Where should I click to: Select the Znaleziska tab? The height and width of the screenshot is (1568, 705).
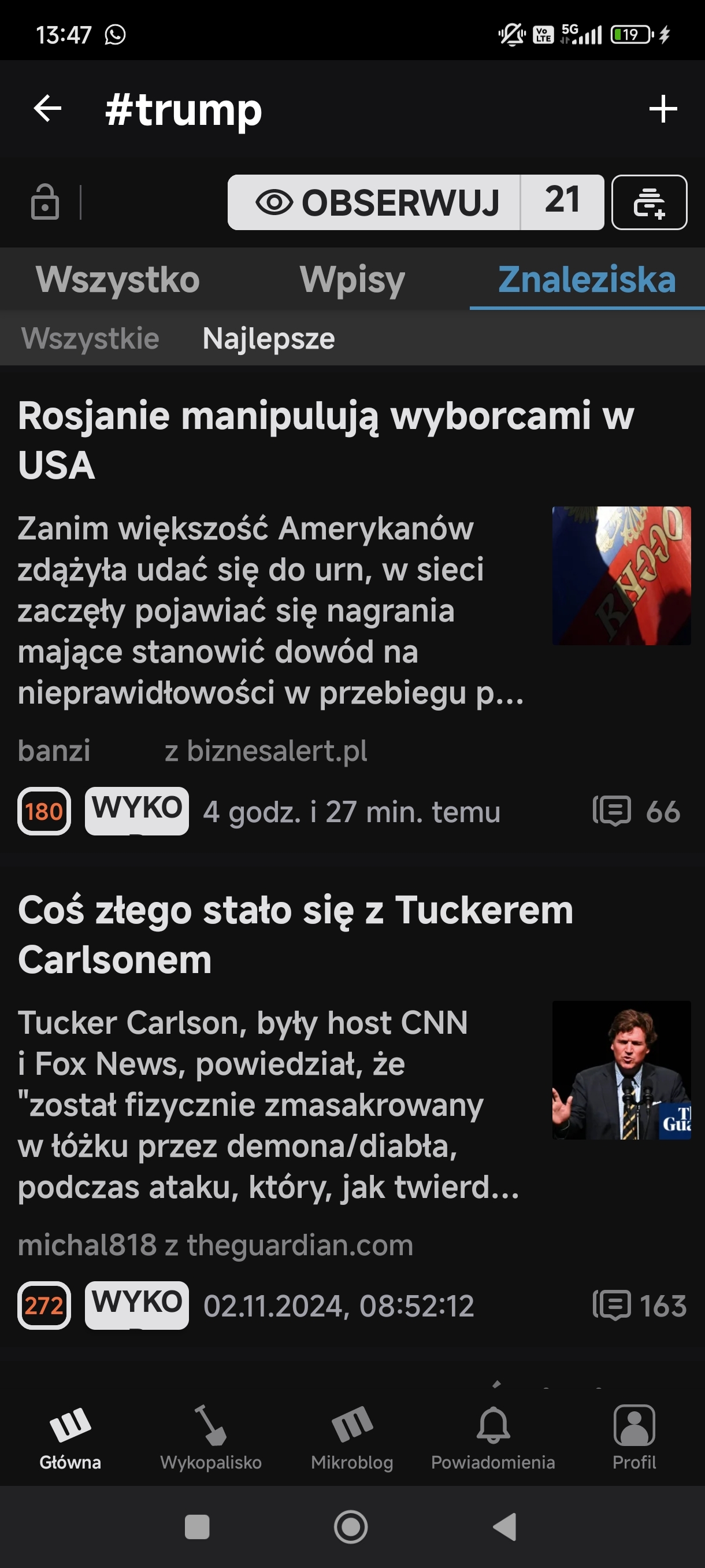click(587, 279)
